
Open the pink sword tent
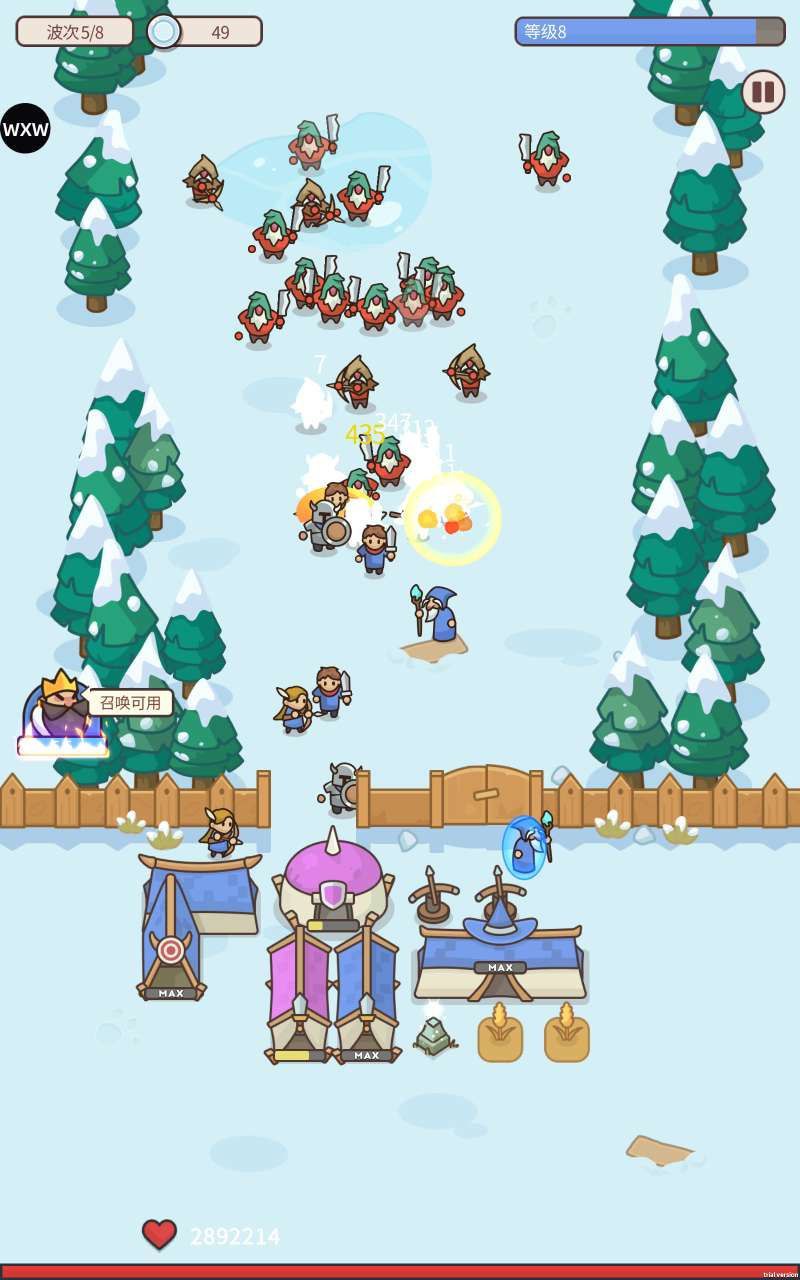click(x=298, y=990)
